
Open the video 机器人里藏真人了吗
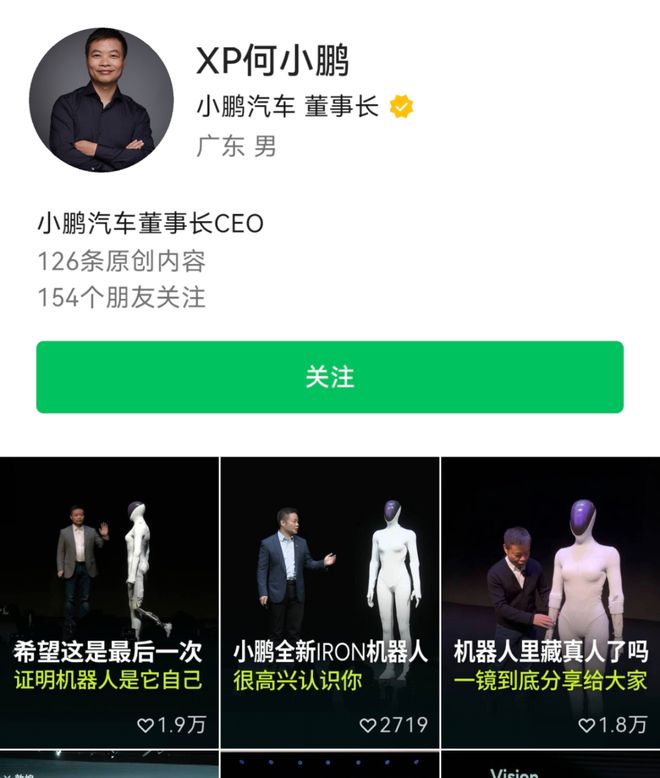point(550,600)
